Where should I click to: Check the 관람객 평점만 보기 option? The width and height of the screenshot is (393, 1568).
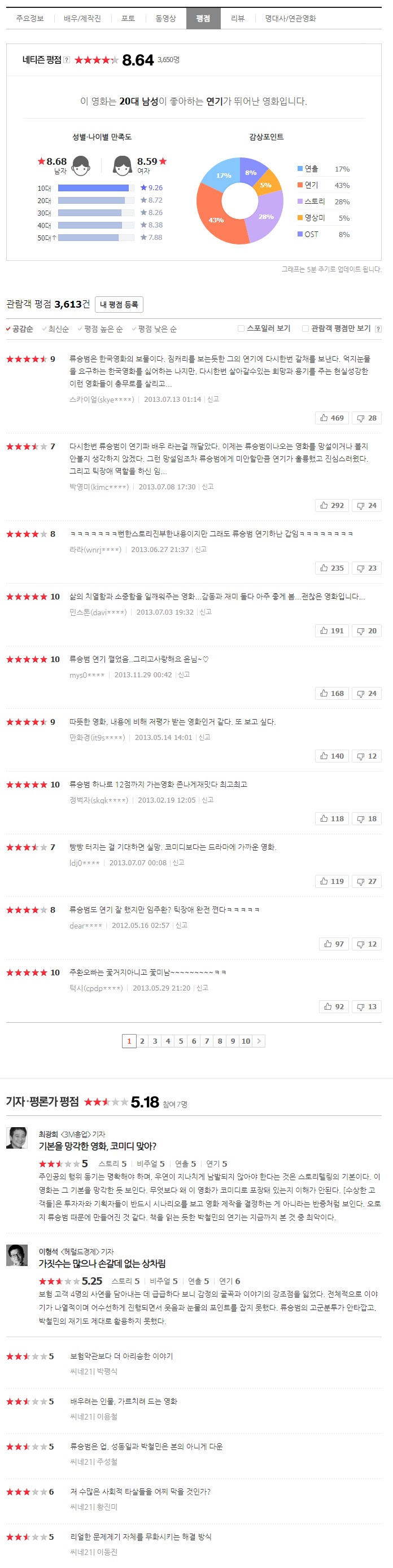[305, 328]
